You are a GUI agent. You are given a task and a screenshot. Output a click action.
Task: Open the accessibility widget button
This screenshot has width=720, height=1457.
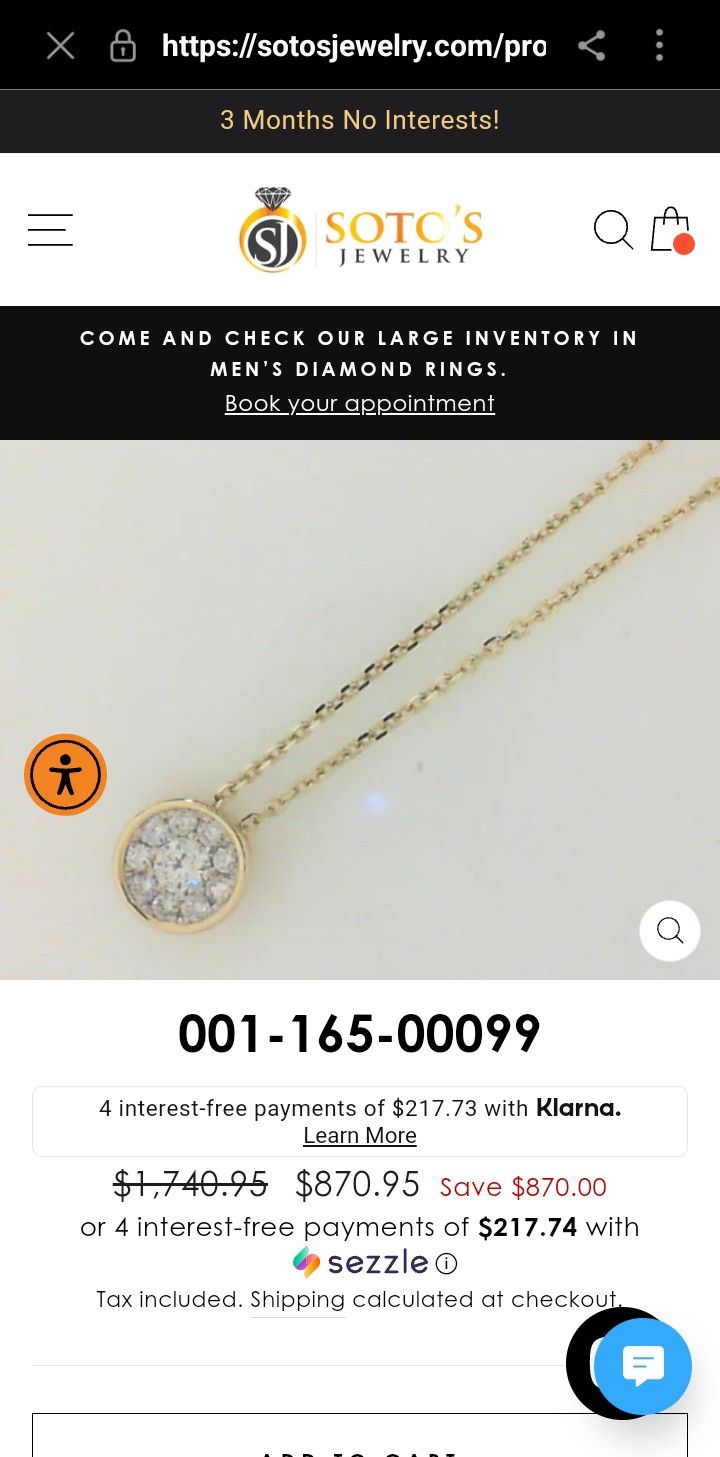(x=65, y=775)
